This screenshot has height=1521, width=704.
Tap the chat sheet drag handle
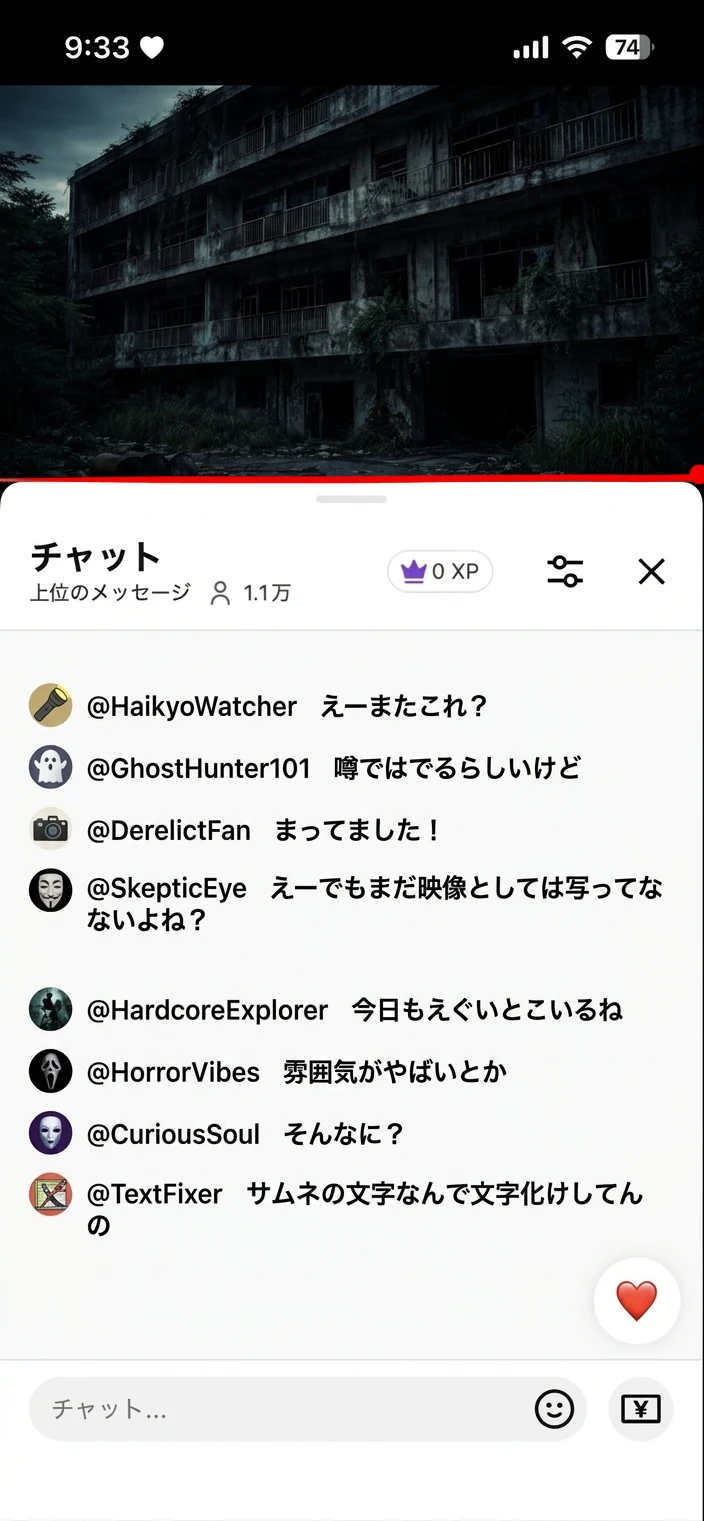[351, 499]
